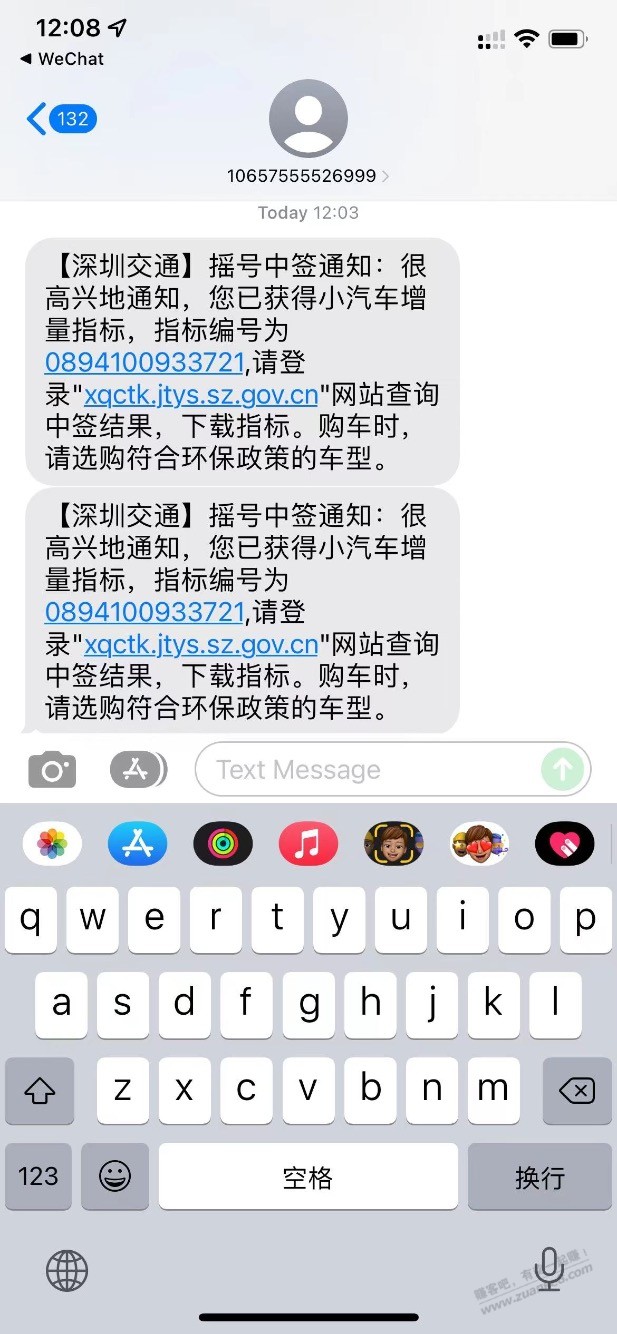Tap the number 0894100933721 in the second message
This screenshot has height=1334, width=617.
click(x=145, y=611)
